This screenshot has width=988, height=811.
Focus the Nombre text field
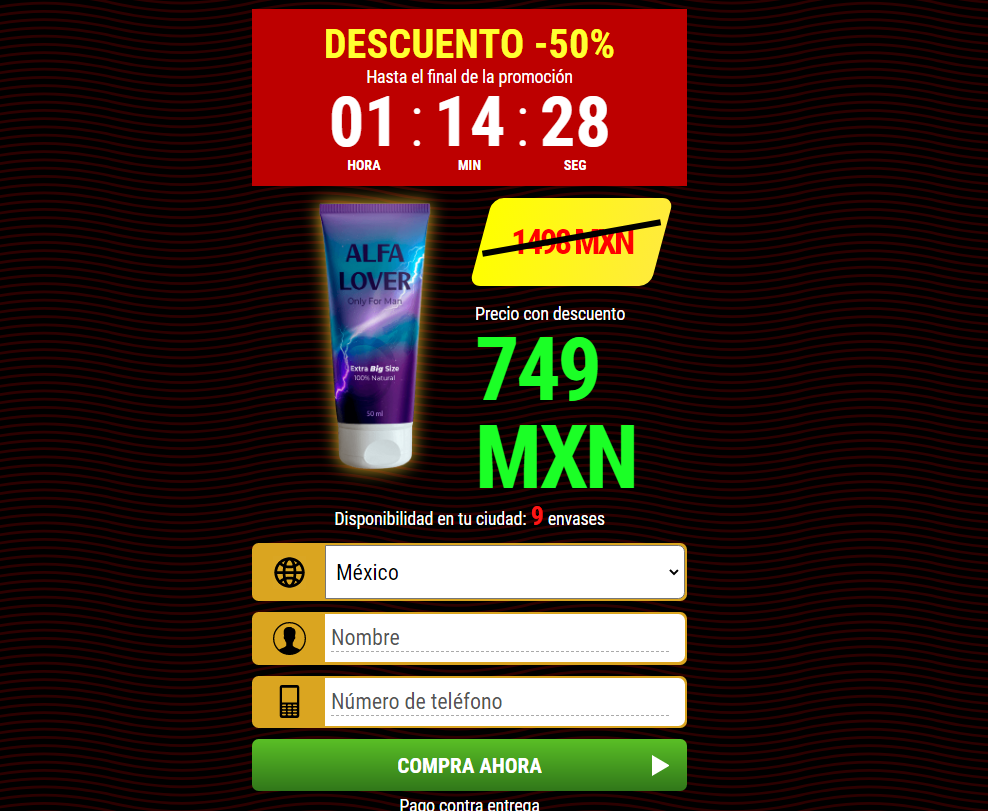504,638
